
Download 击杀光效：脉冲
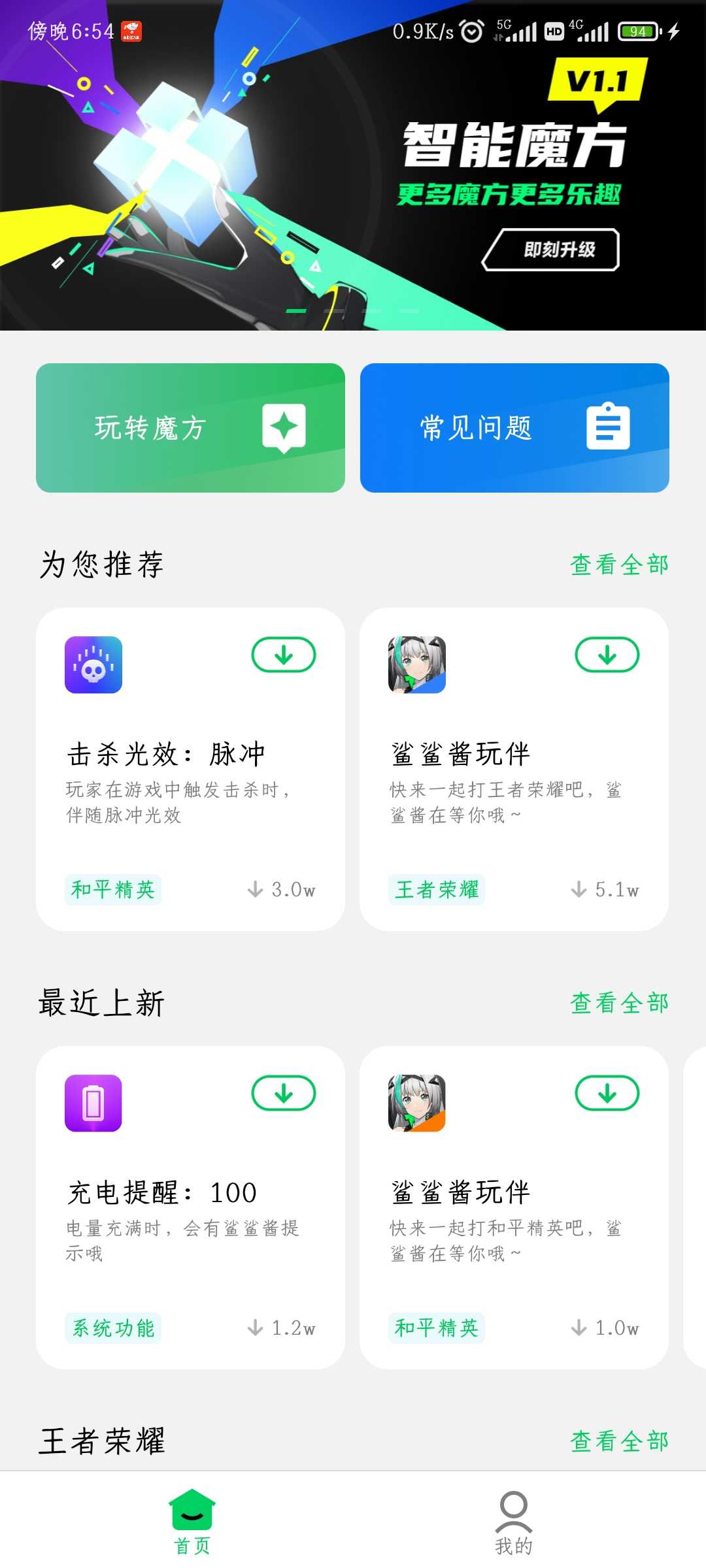284,655
